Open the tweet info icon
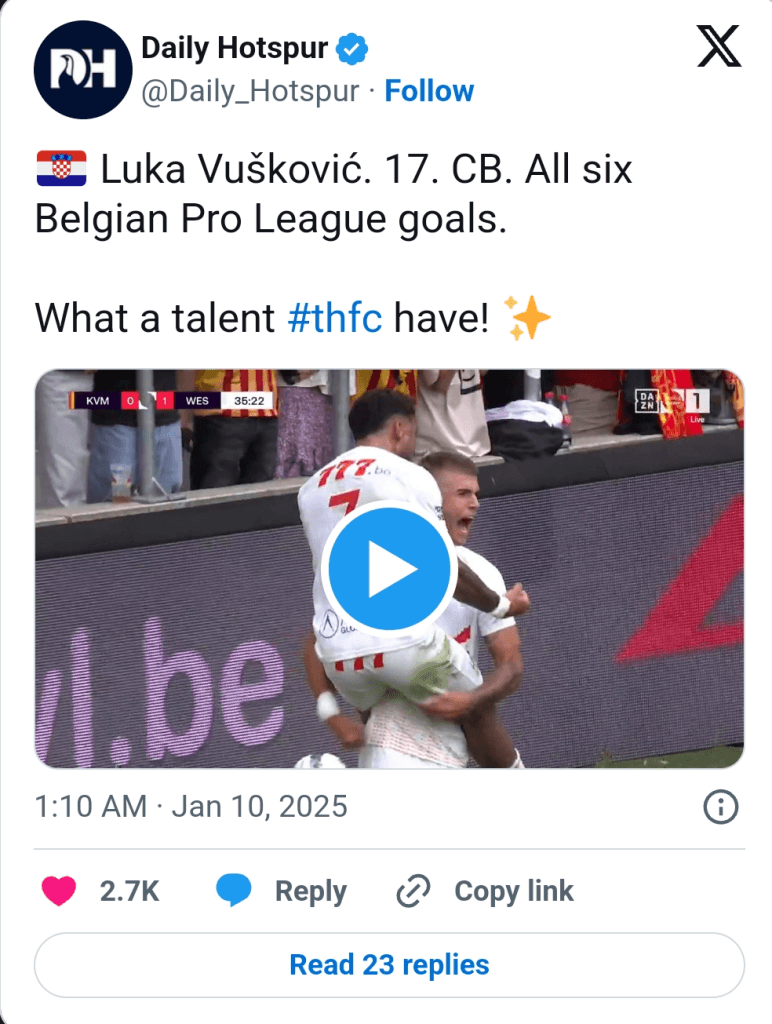This screenshot has width=772, height=1024. [720, 807]
